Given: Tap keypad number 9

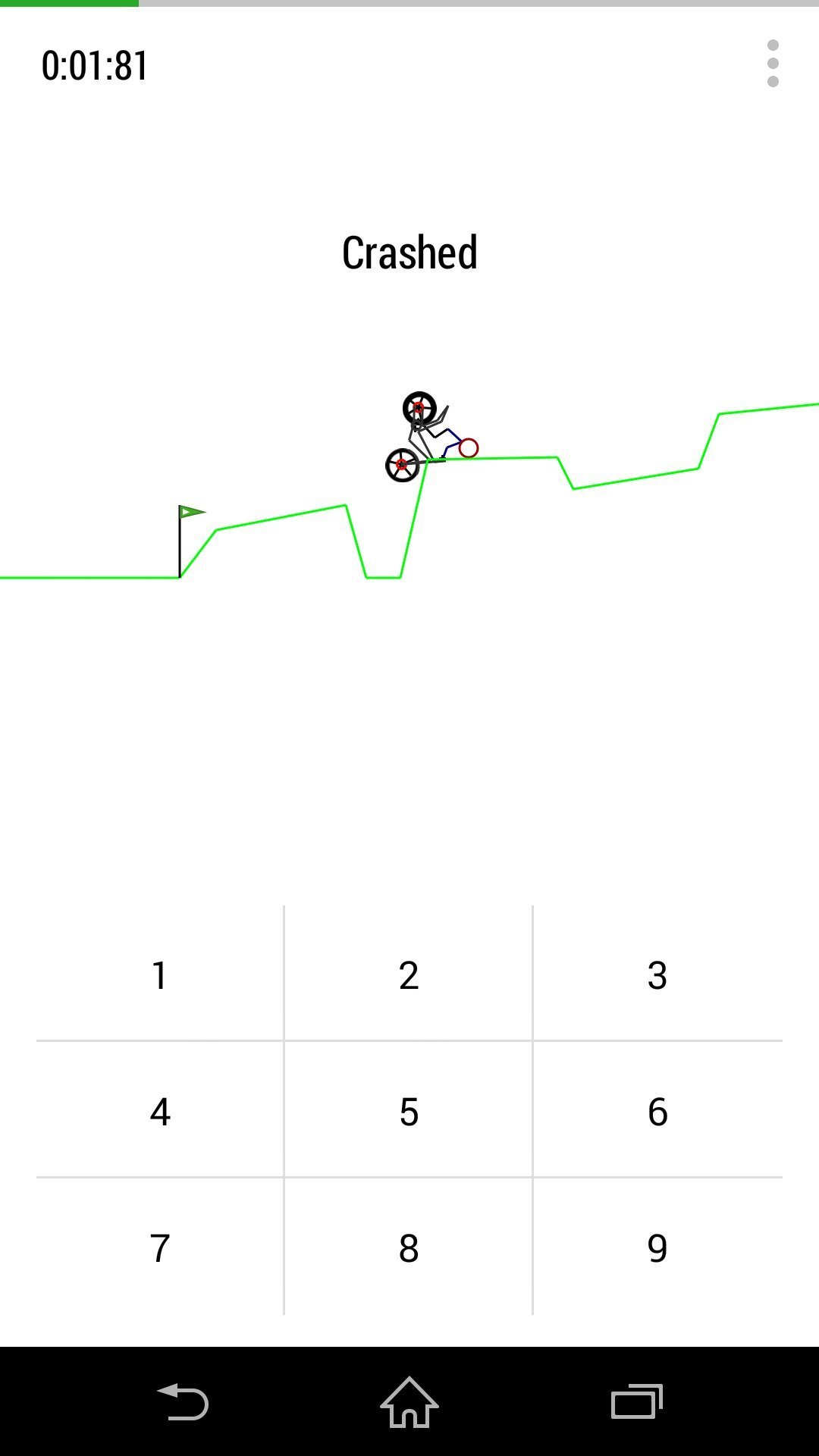Looking at the screenshot, I should (x=657, y=1247).
